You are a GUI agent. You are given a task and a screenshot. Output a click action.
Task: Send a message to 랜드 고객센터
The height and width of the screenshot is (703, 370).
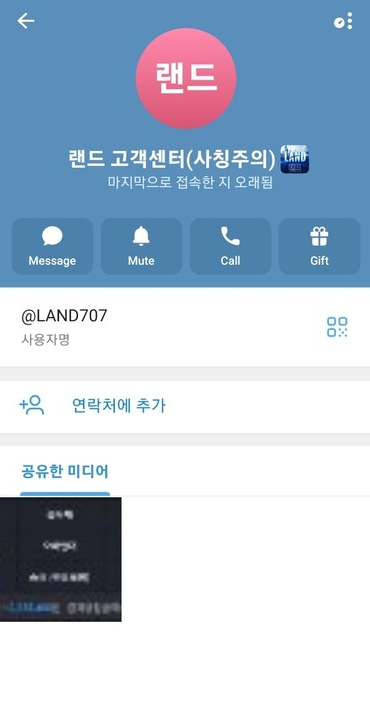pyautogui.click(x=52, y=246)
